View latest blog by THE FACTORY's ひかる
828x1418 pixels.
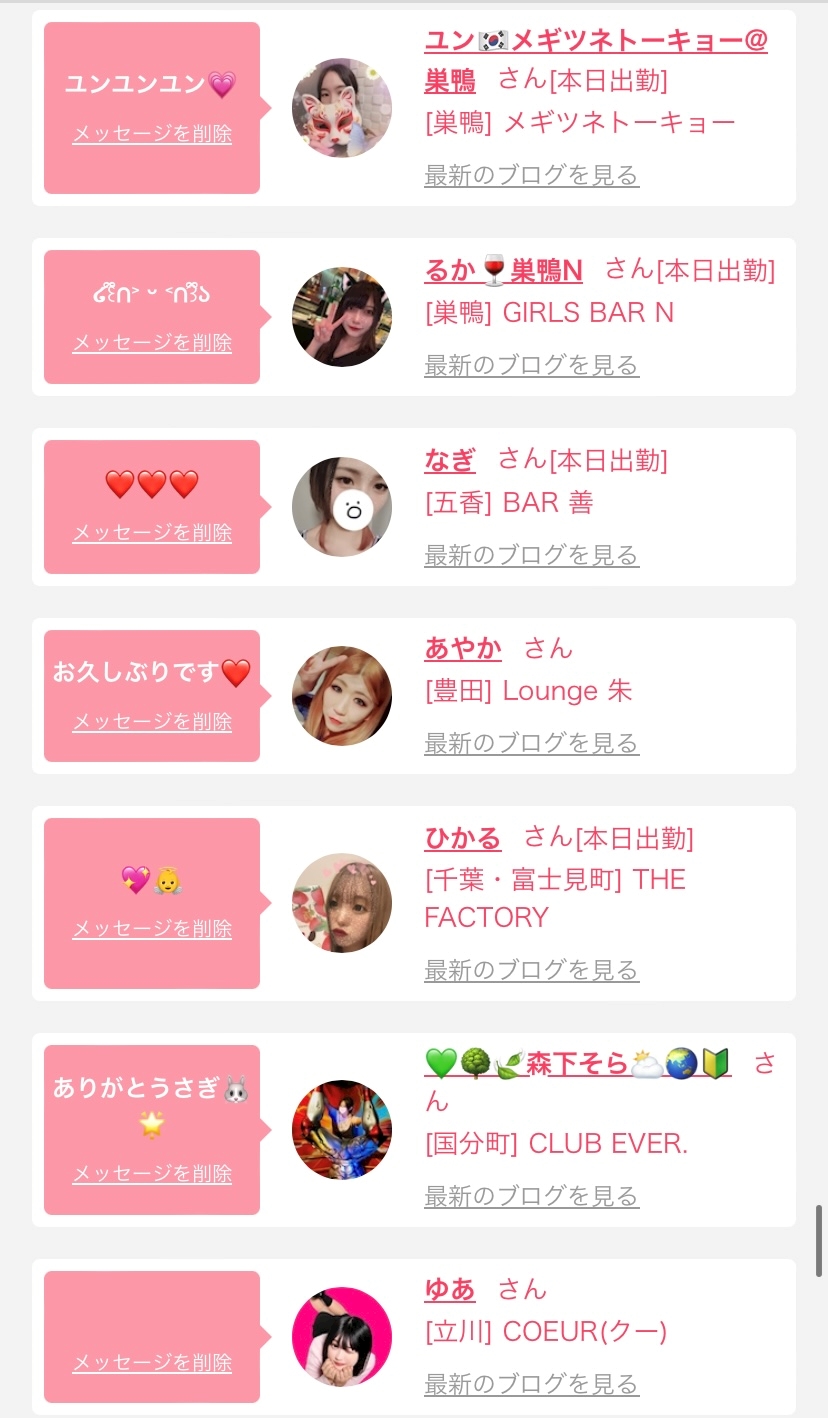531,970
